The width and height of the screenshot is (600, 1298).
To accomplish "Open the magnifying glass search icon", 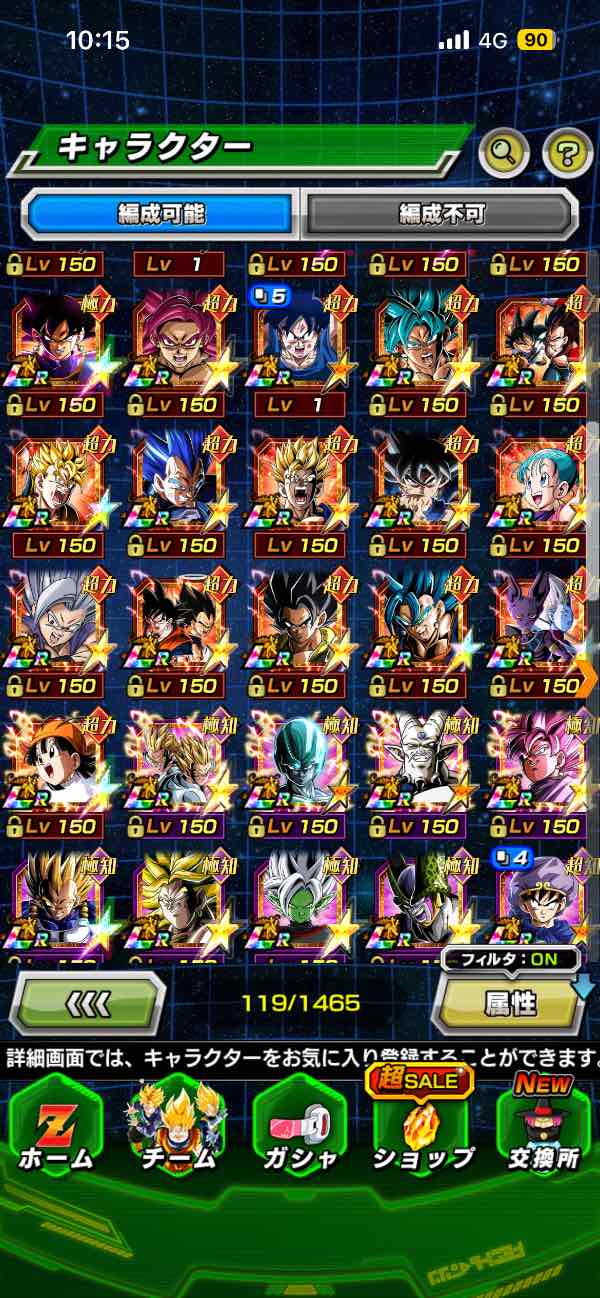I will [x=504, y=152].
